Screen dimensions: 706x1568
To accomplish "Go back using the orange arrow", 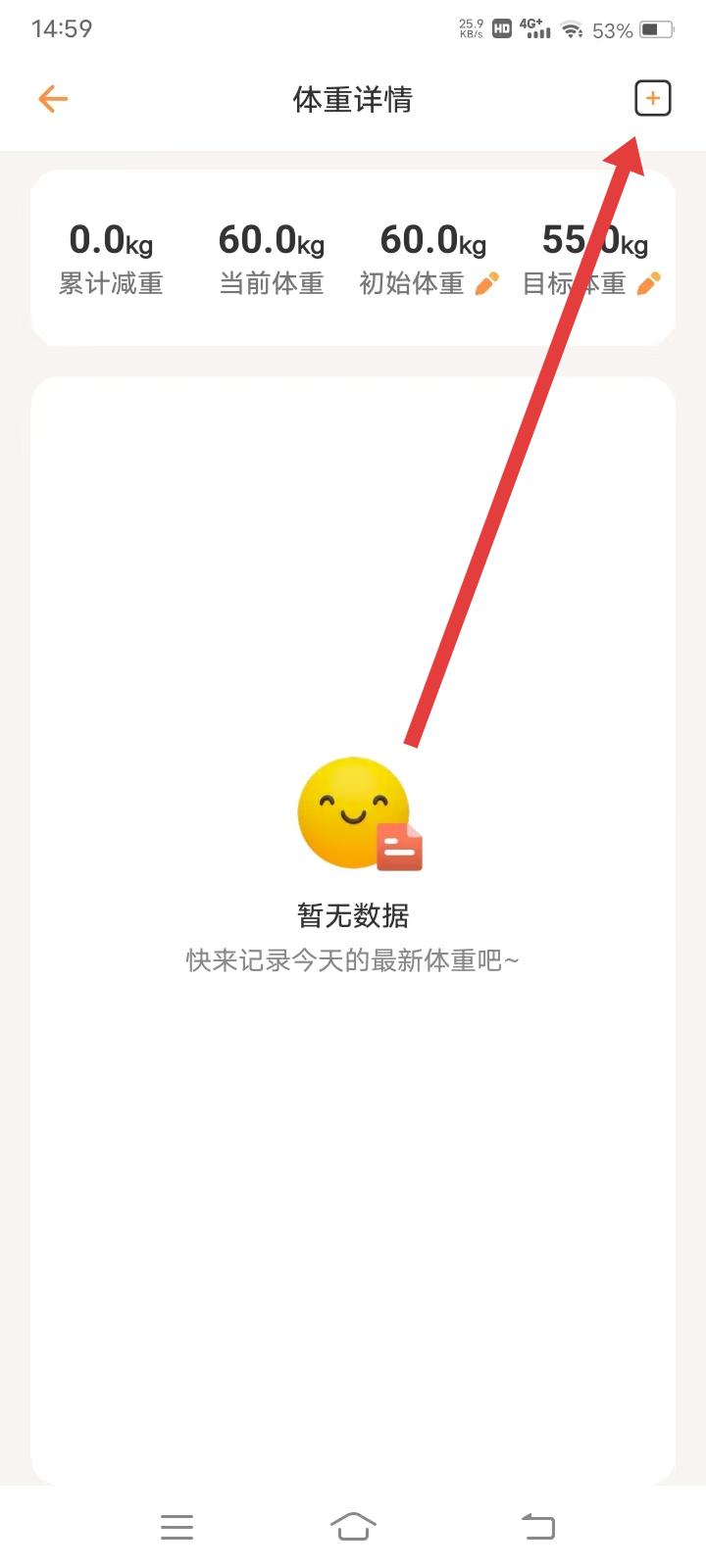I will pyautogui.click(x=53, y=98).
